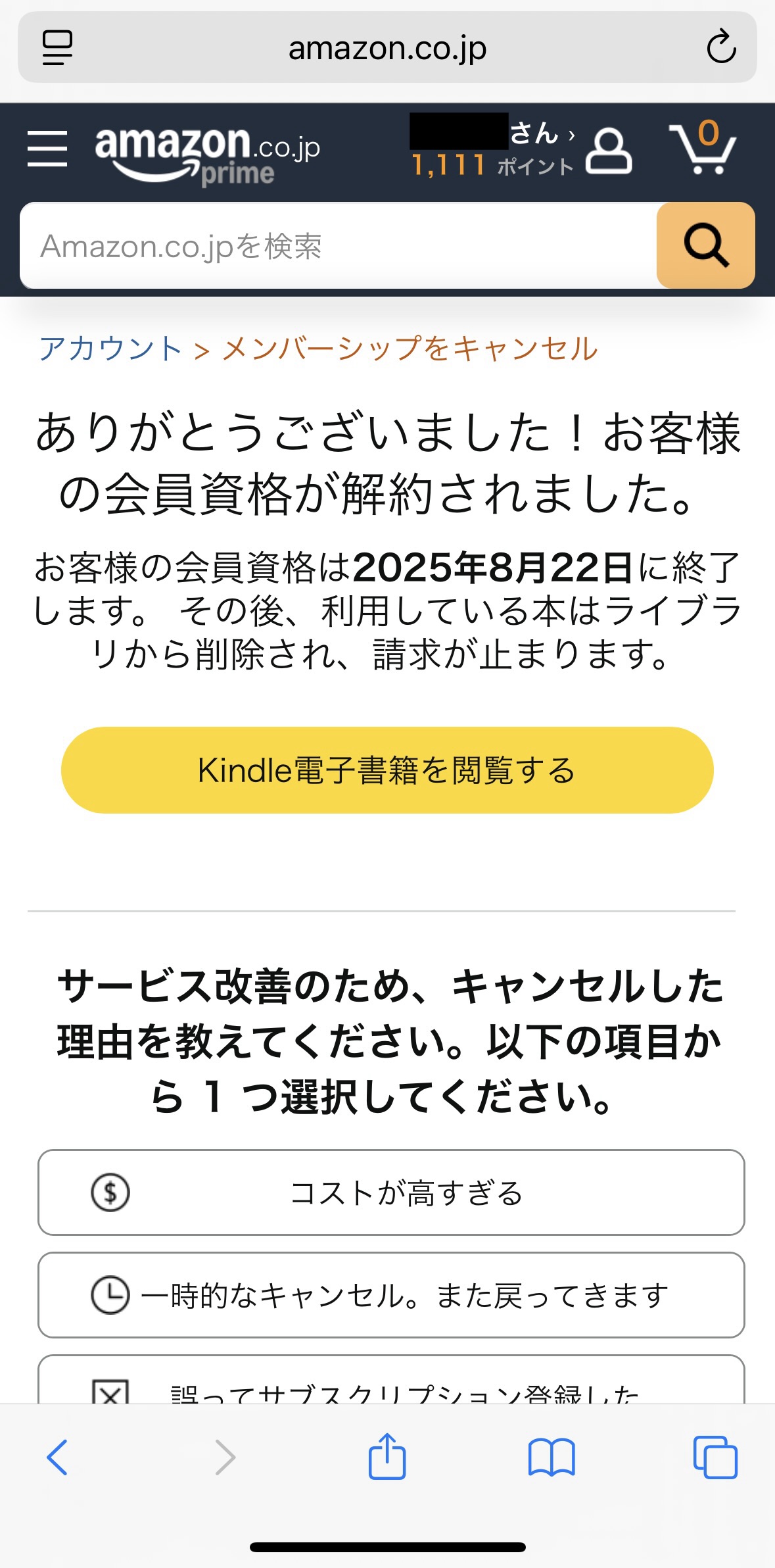Tap Kindle電子書籍を閲覧する button
Viewport: 775px width, 1568px height.
click(387, 770)
